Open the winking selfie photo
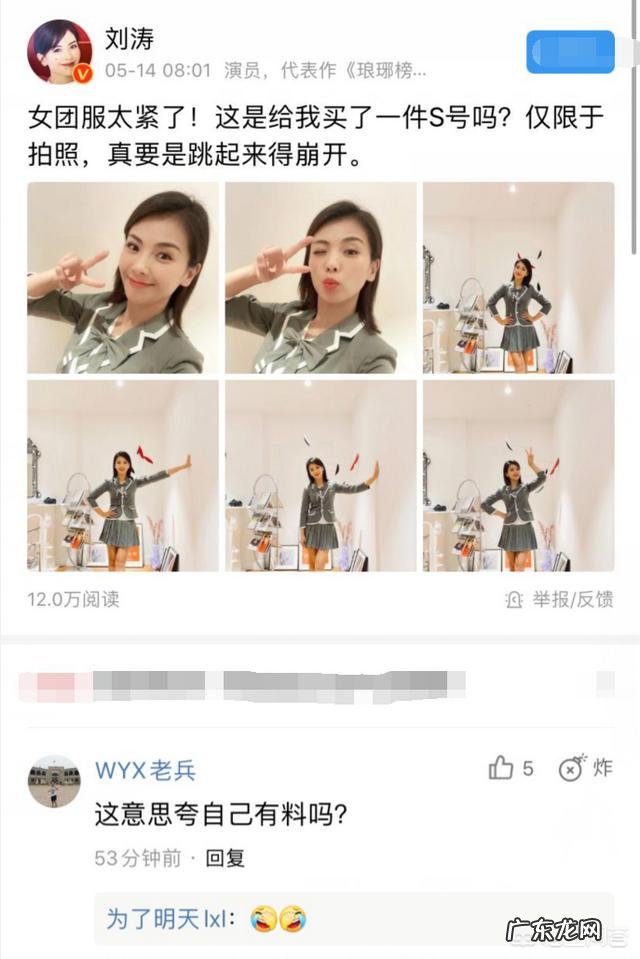The height and width of the screenshot is (959, 640). (x=320, y=277)
